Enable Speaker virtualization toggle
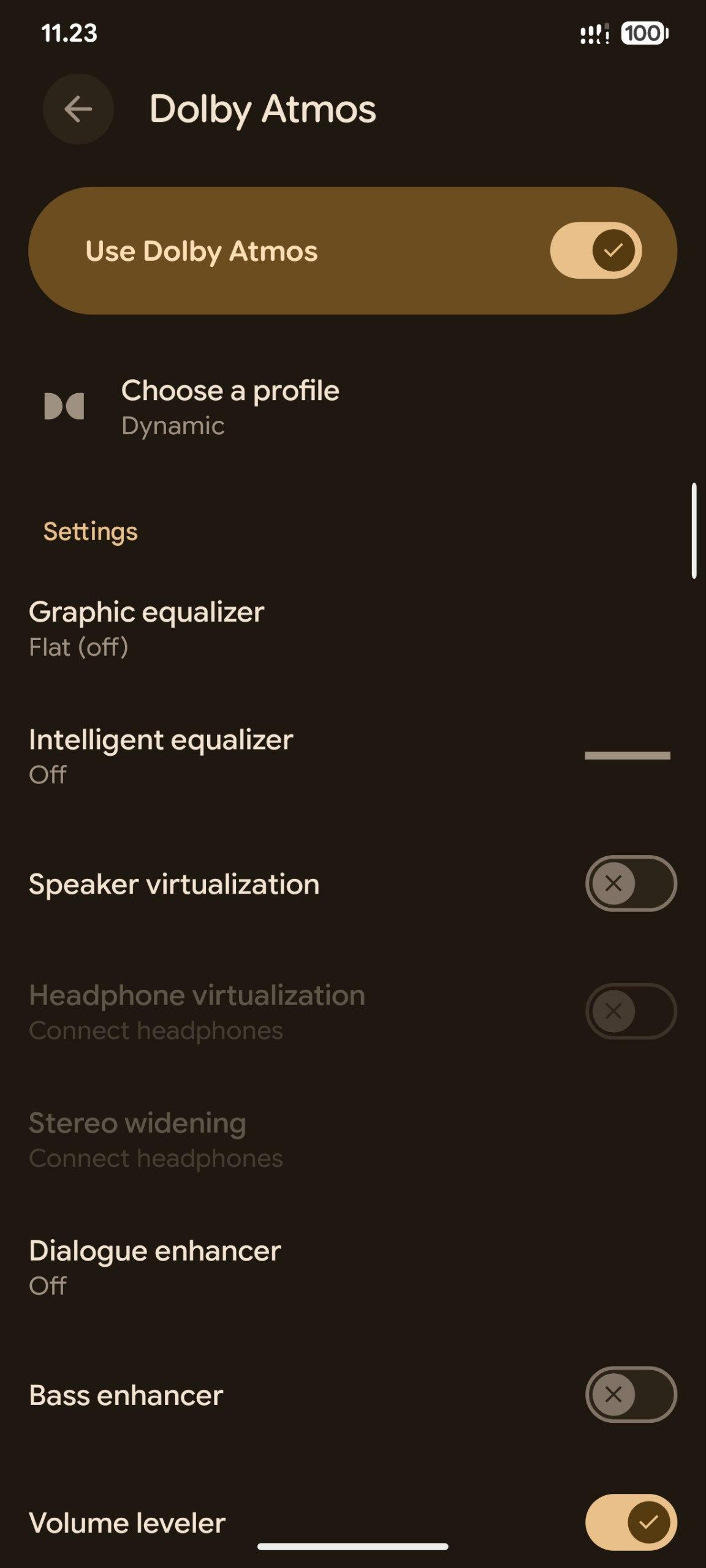This screenshot has width=706, height=1568. [x=631, y=883]
